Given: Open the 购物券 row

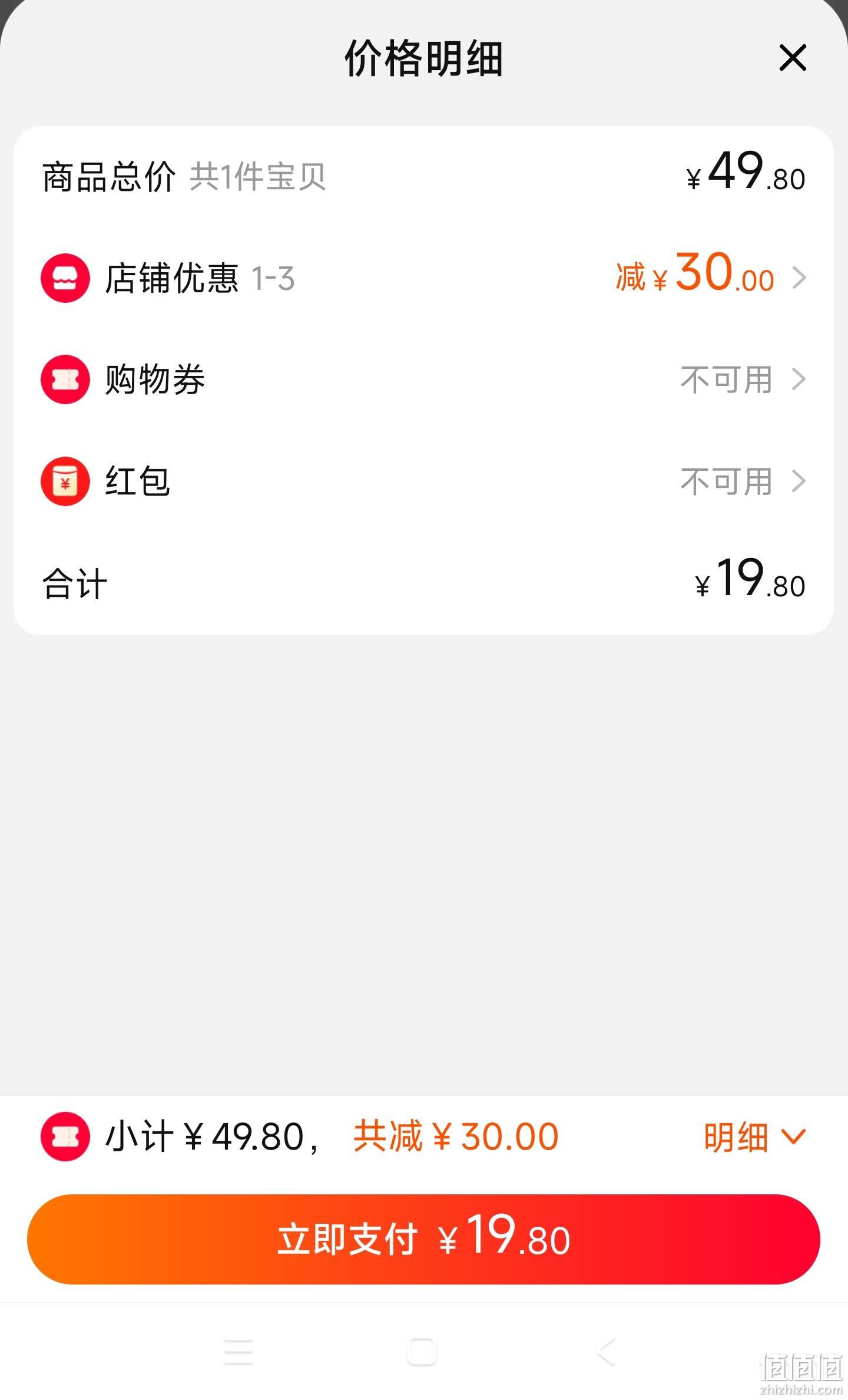Looking at the screenshot, I should (x=423, y=379).
